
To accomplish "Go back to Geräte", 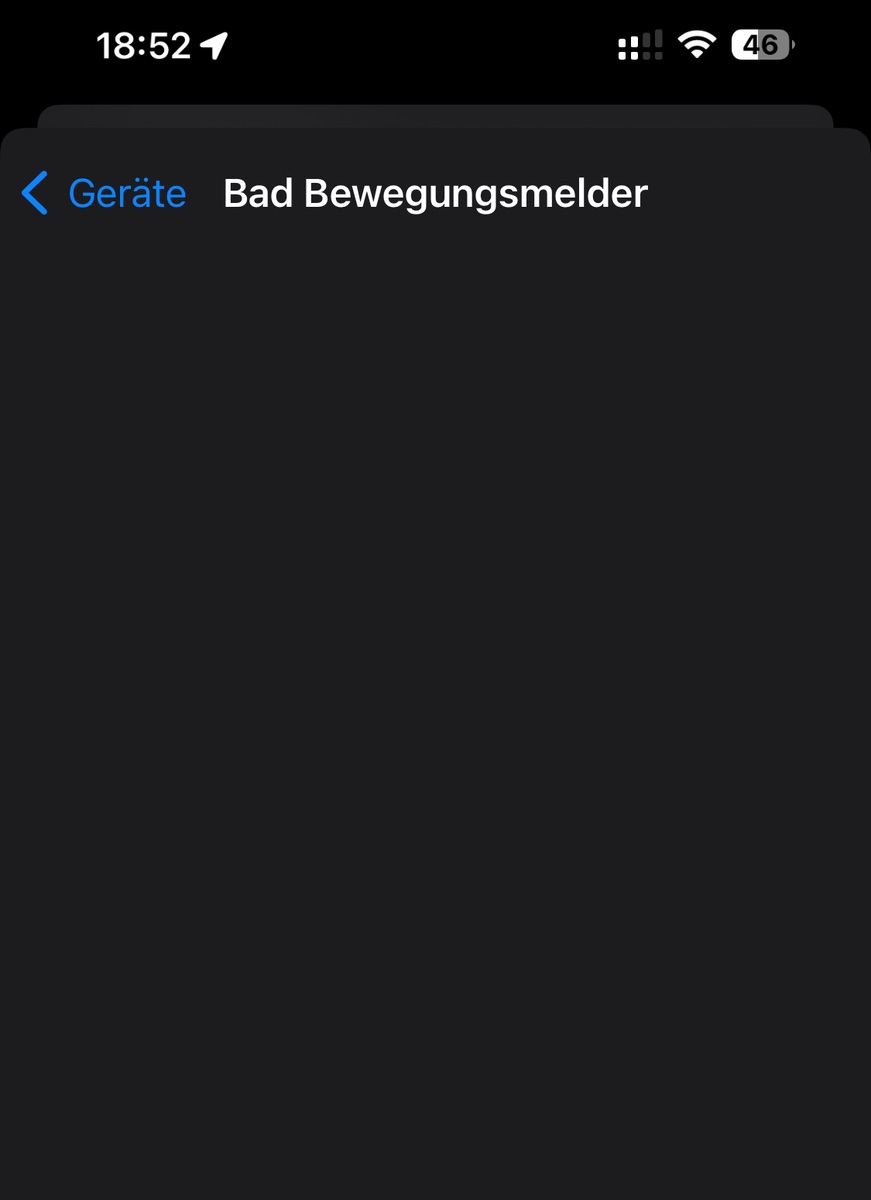I will (104, 193).
